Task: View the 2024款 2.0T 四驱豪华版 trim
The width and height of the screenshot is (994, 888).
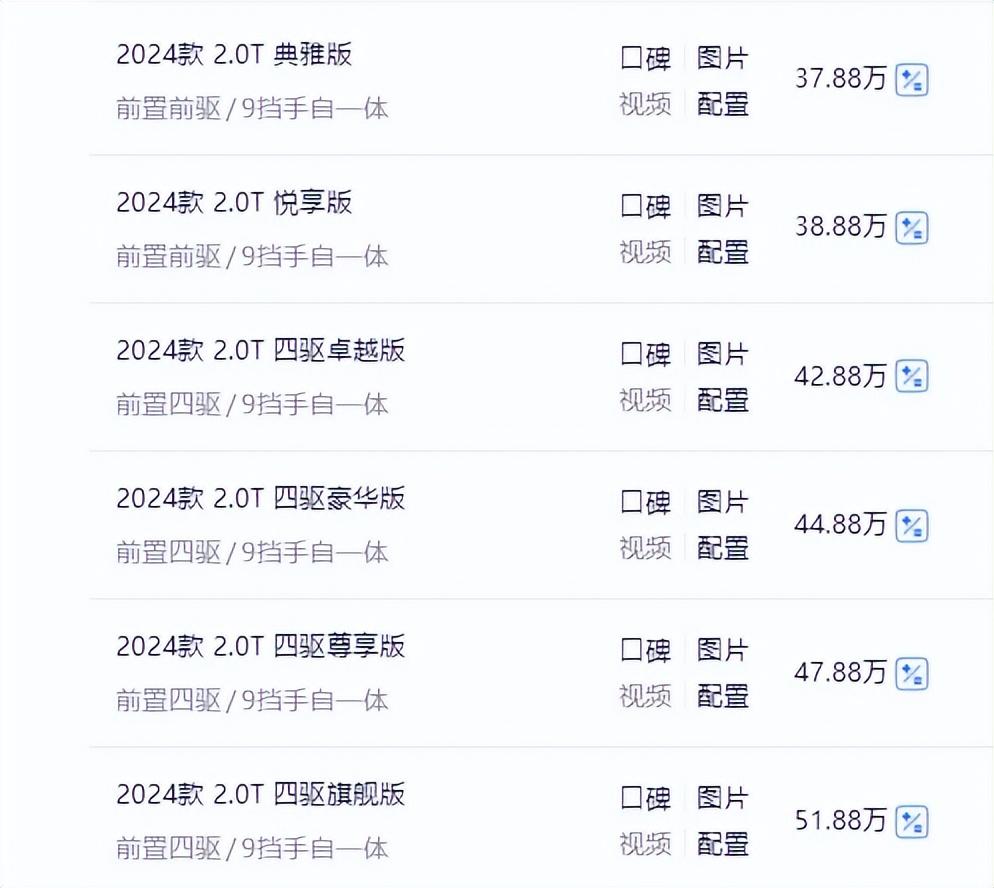Action: coord(260,499)
